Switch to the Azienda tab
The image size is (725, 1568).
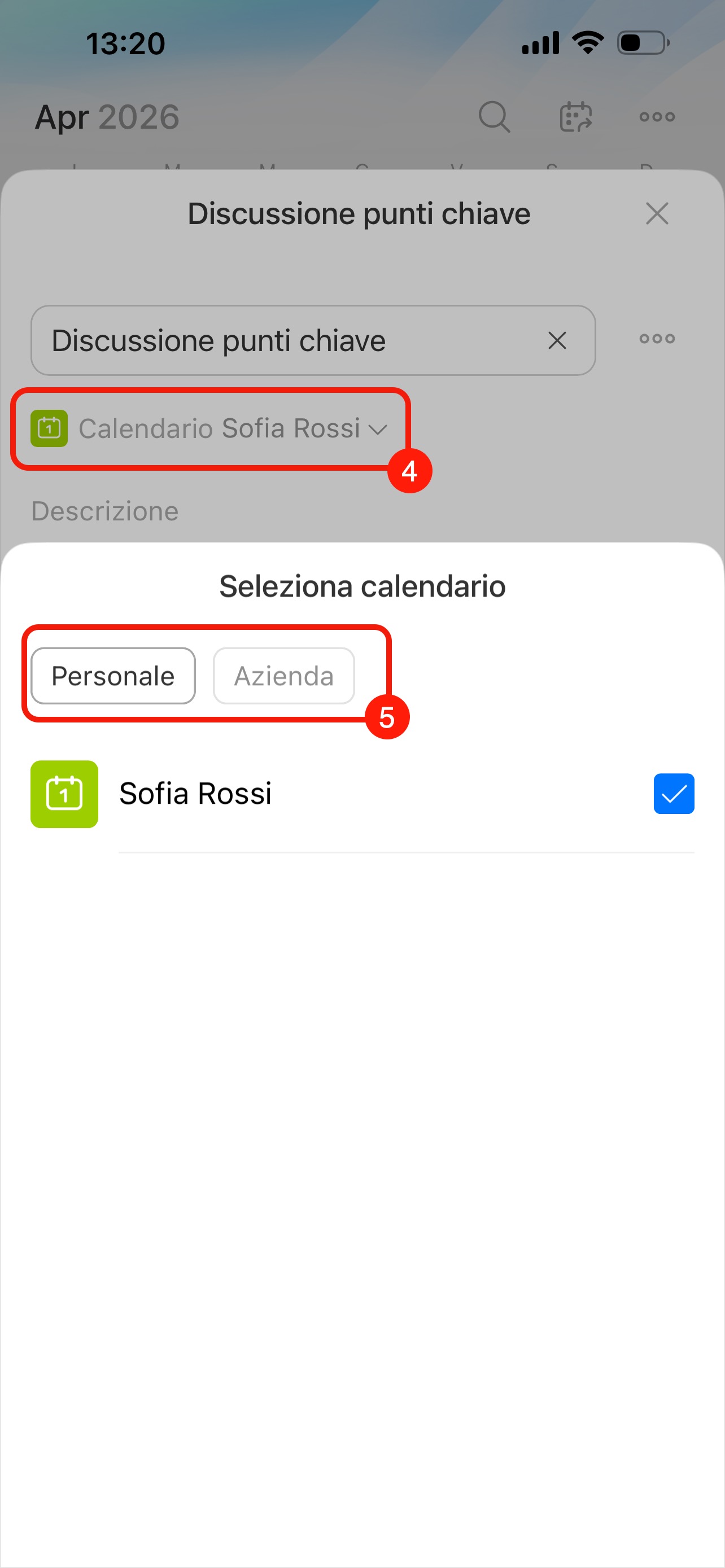coord(283,676)
